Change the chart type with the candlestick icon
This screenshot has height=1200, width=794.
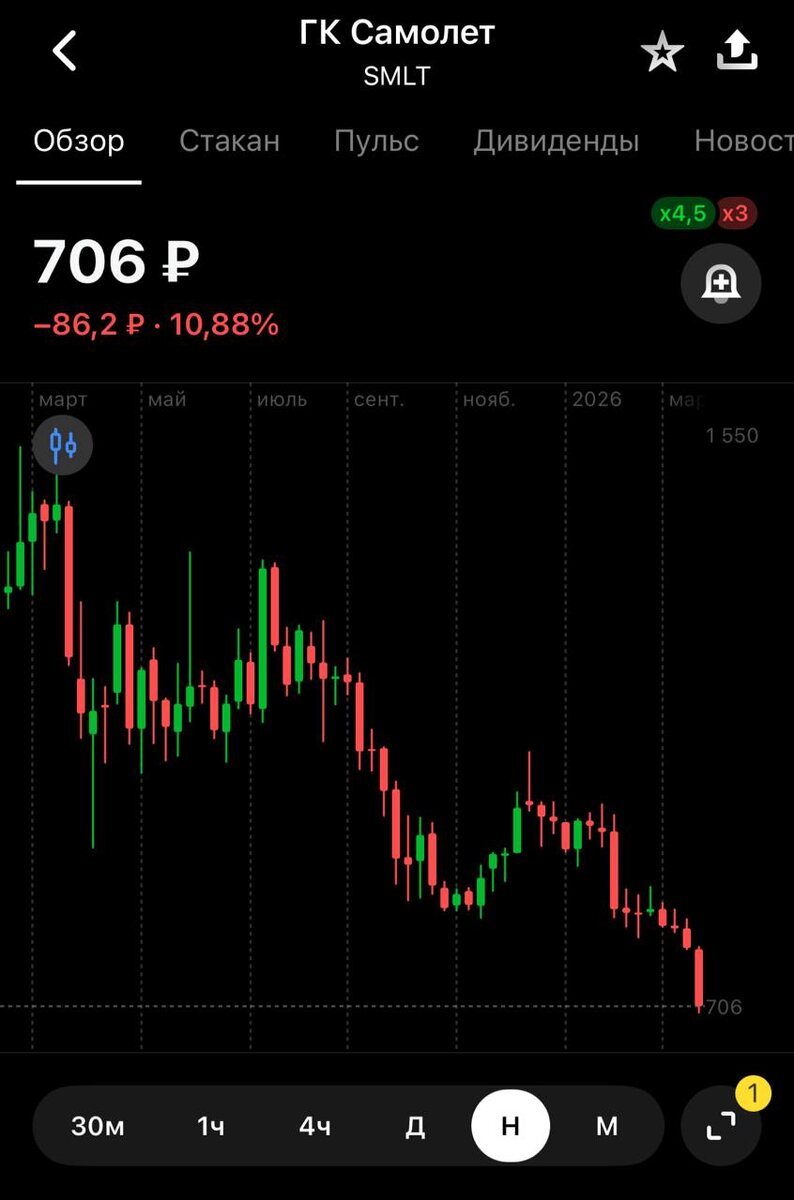[x=63, y=443]
